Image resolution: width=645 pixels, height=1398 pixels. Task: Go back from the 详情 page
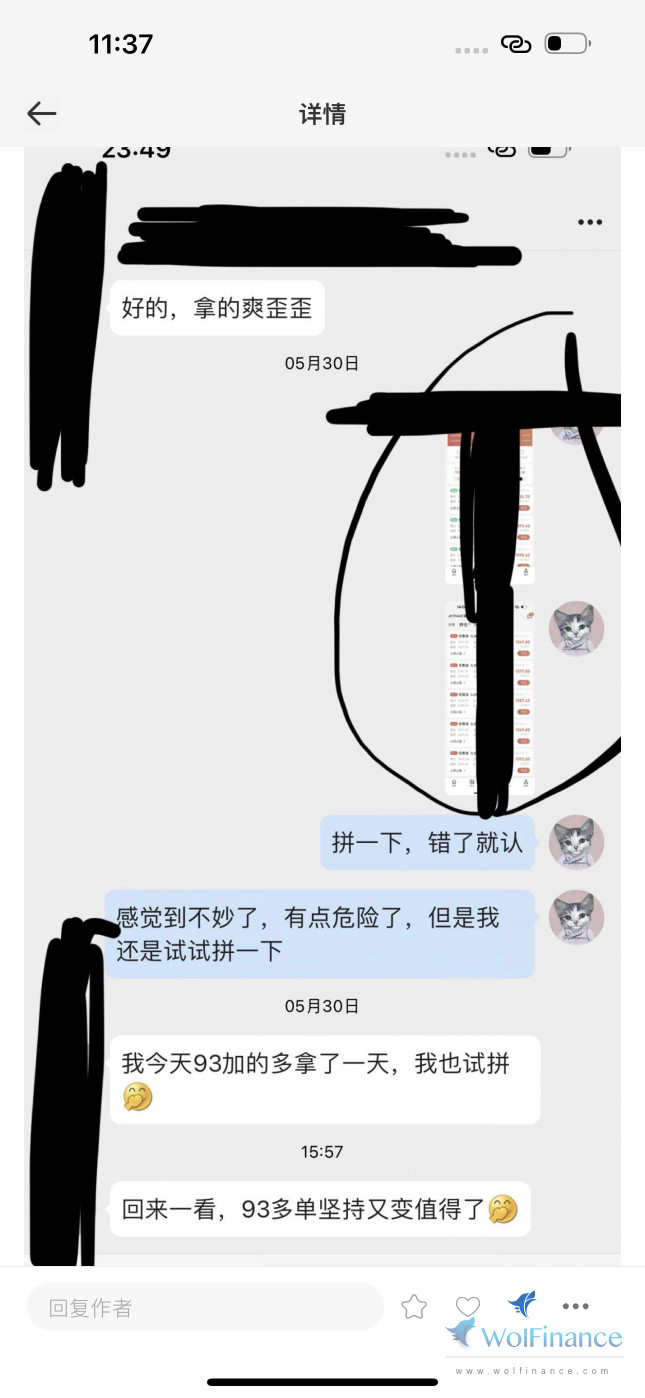41,114
